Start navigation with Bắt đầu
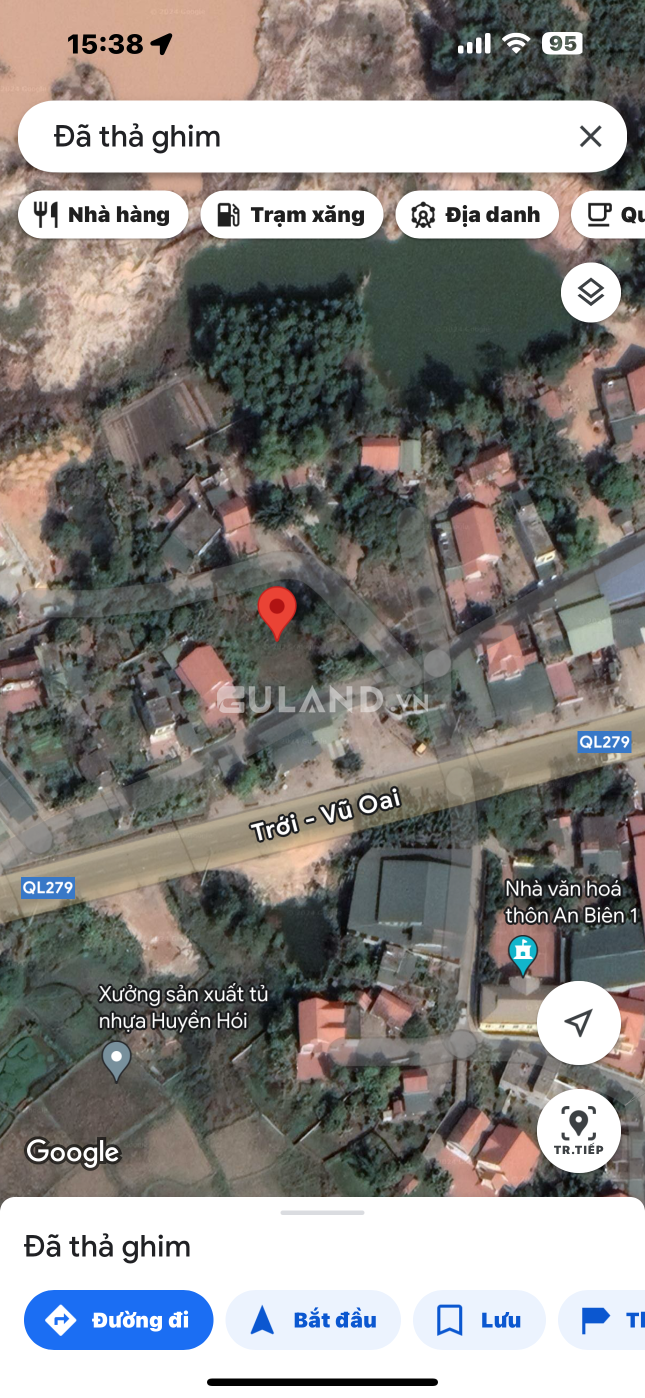The height and width of the screenshot is (1398, 645). click(x=313, y=1320)
